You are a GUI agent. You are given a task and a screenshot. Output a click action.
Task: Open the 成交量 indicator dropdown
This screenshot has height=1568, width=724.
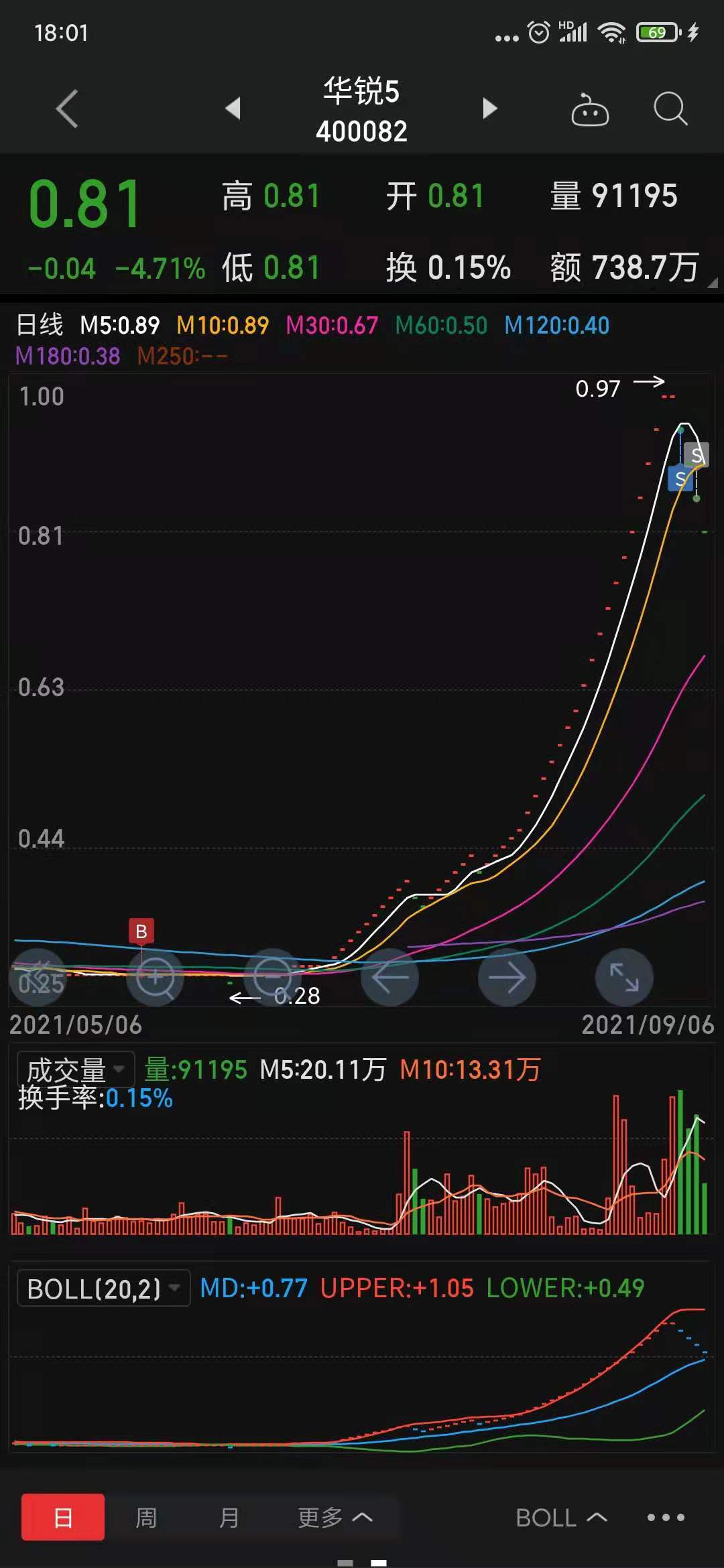(x=75, y=1069)
